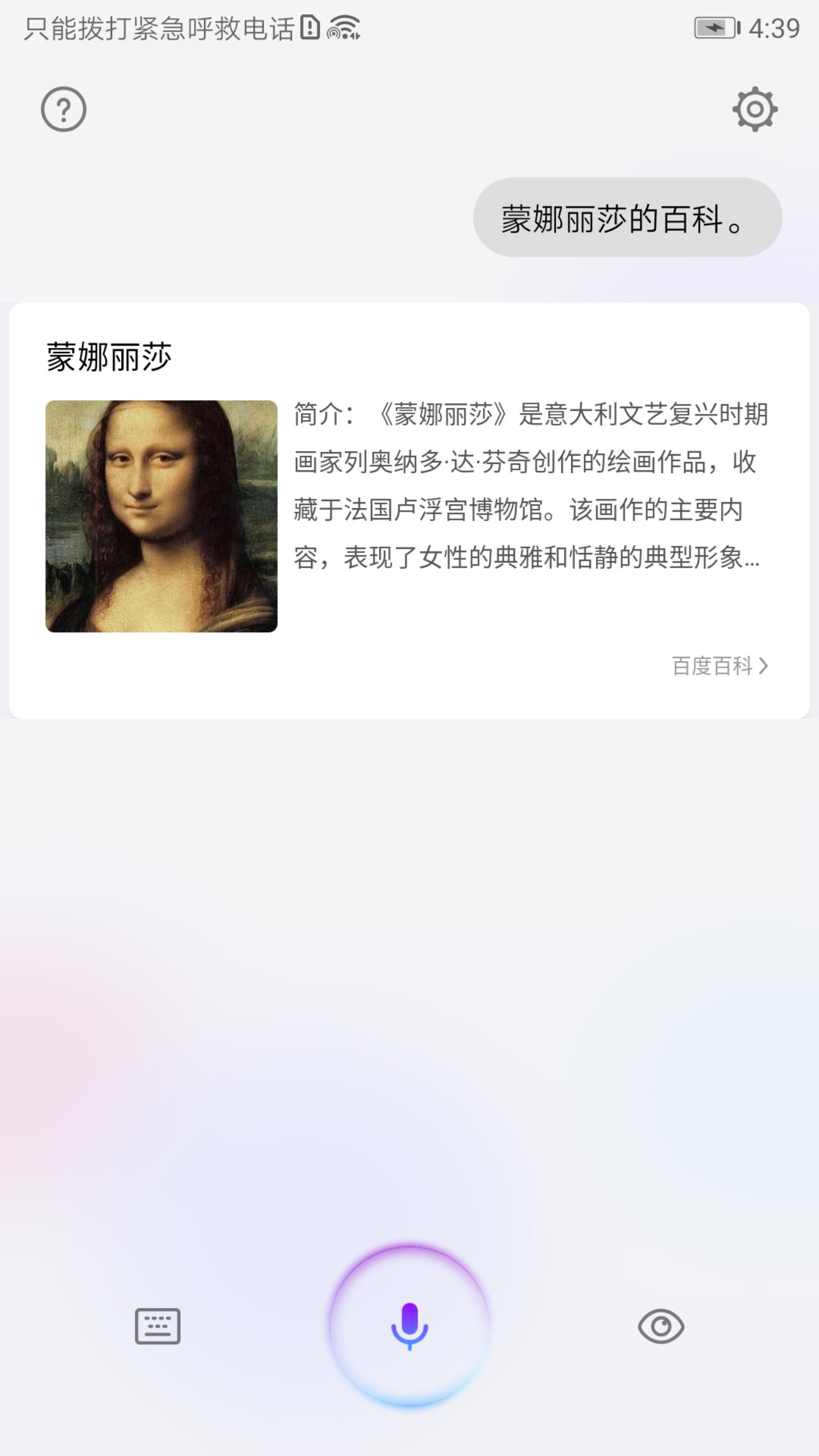The height and width of the screenshot is (1456, 819).
Task: Tap the microphone to speak
Action: coord(409,1326)
